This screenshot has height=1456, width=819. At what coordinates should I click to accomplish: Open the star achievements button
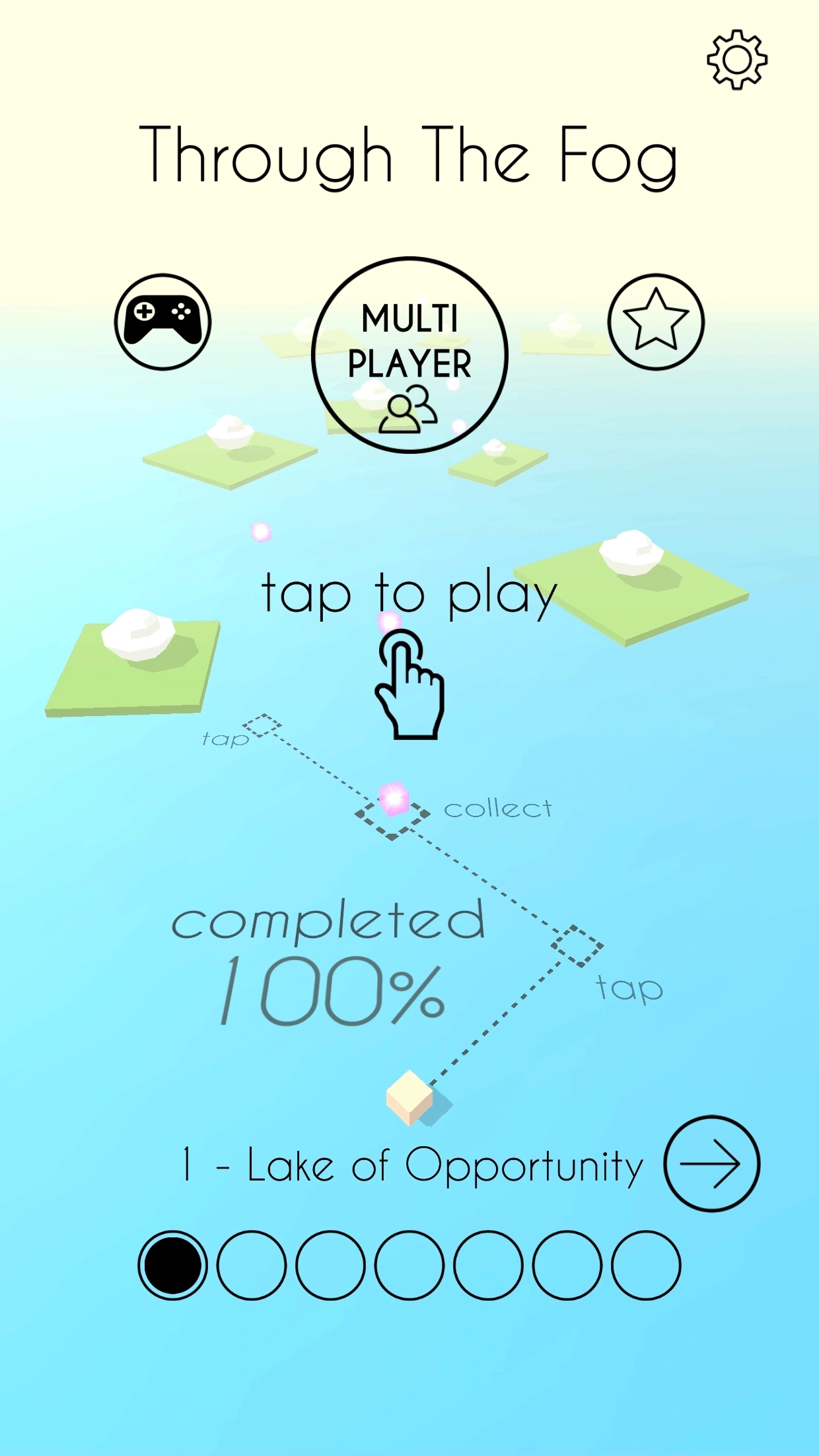[656, 322]
